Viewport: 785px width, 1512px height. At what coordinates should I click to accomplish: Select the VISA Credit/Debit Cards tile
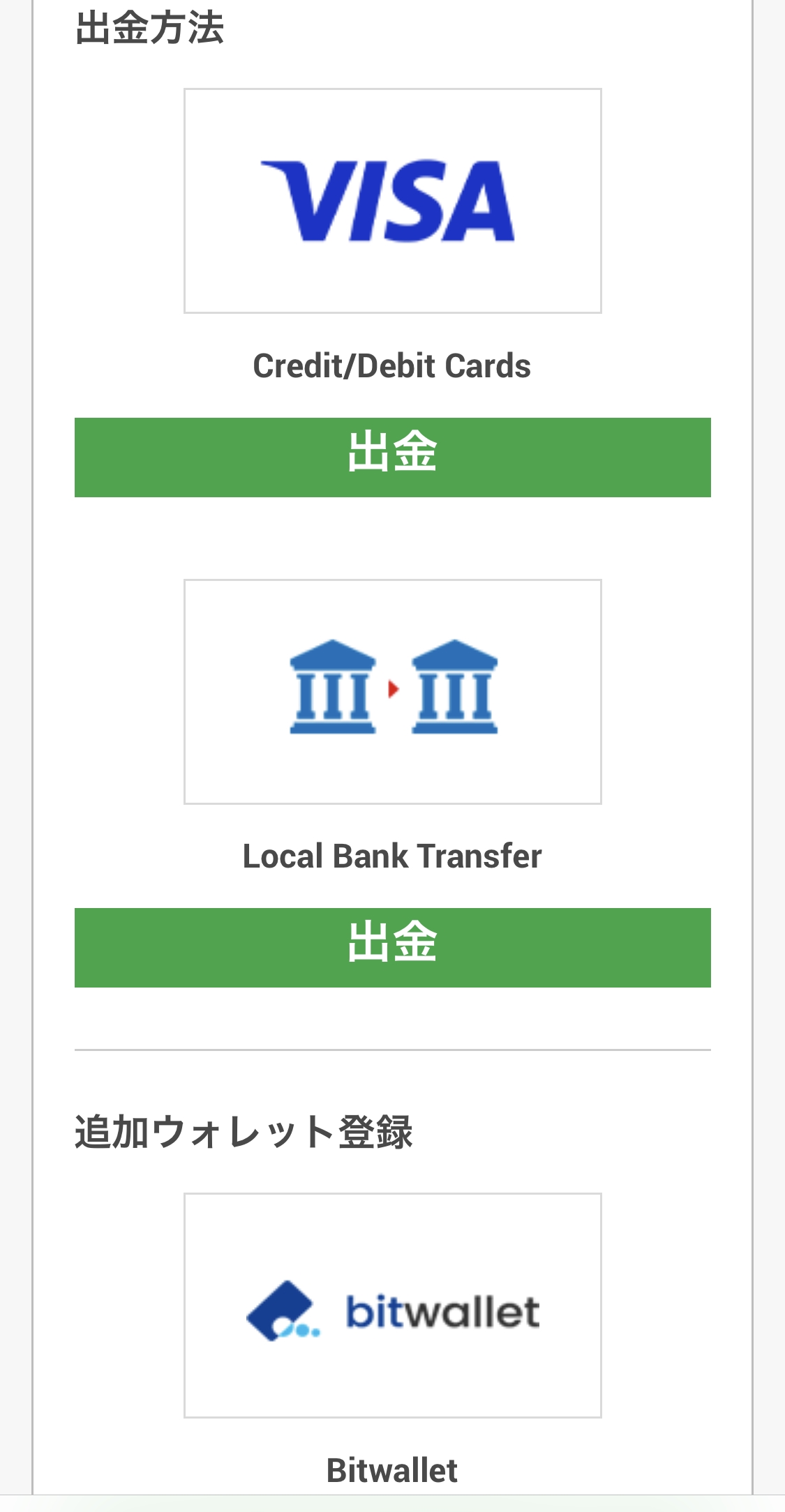392,201
